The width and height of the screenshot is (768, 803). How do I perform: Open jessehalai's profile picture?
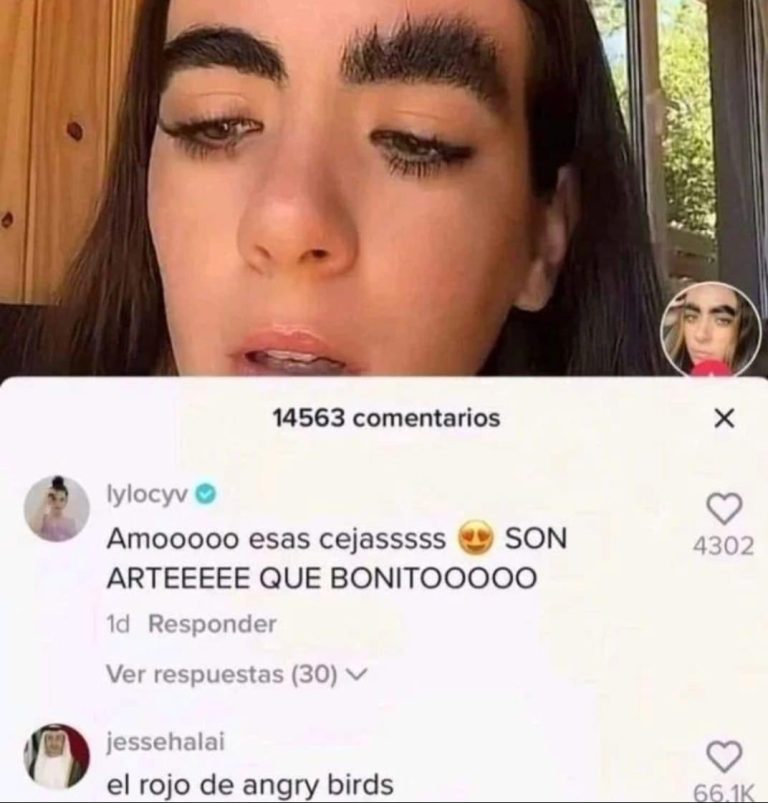[x=57, y=757]
